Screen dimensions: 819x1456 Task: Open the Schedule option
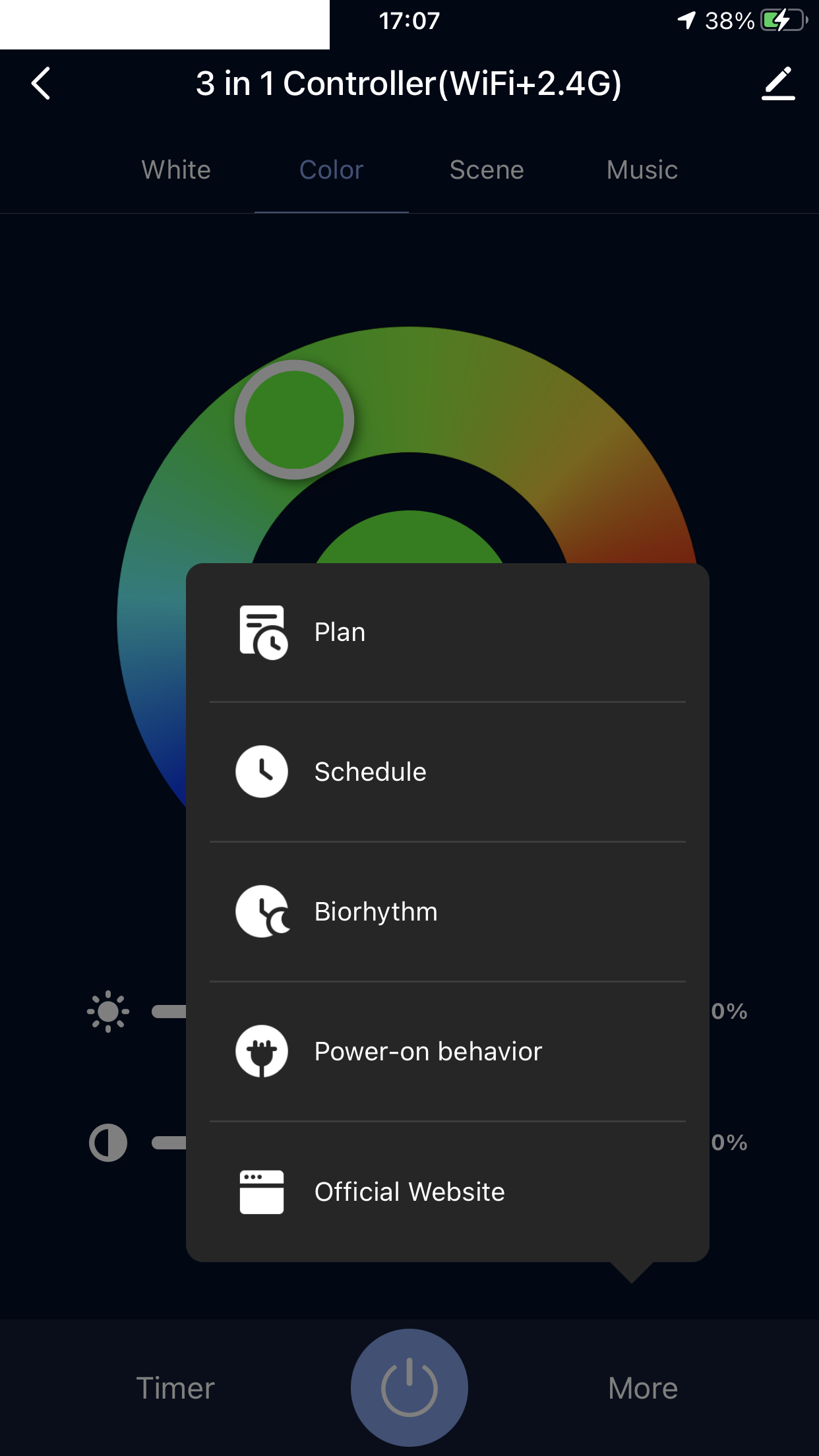448,772
